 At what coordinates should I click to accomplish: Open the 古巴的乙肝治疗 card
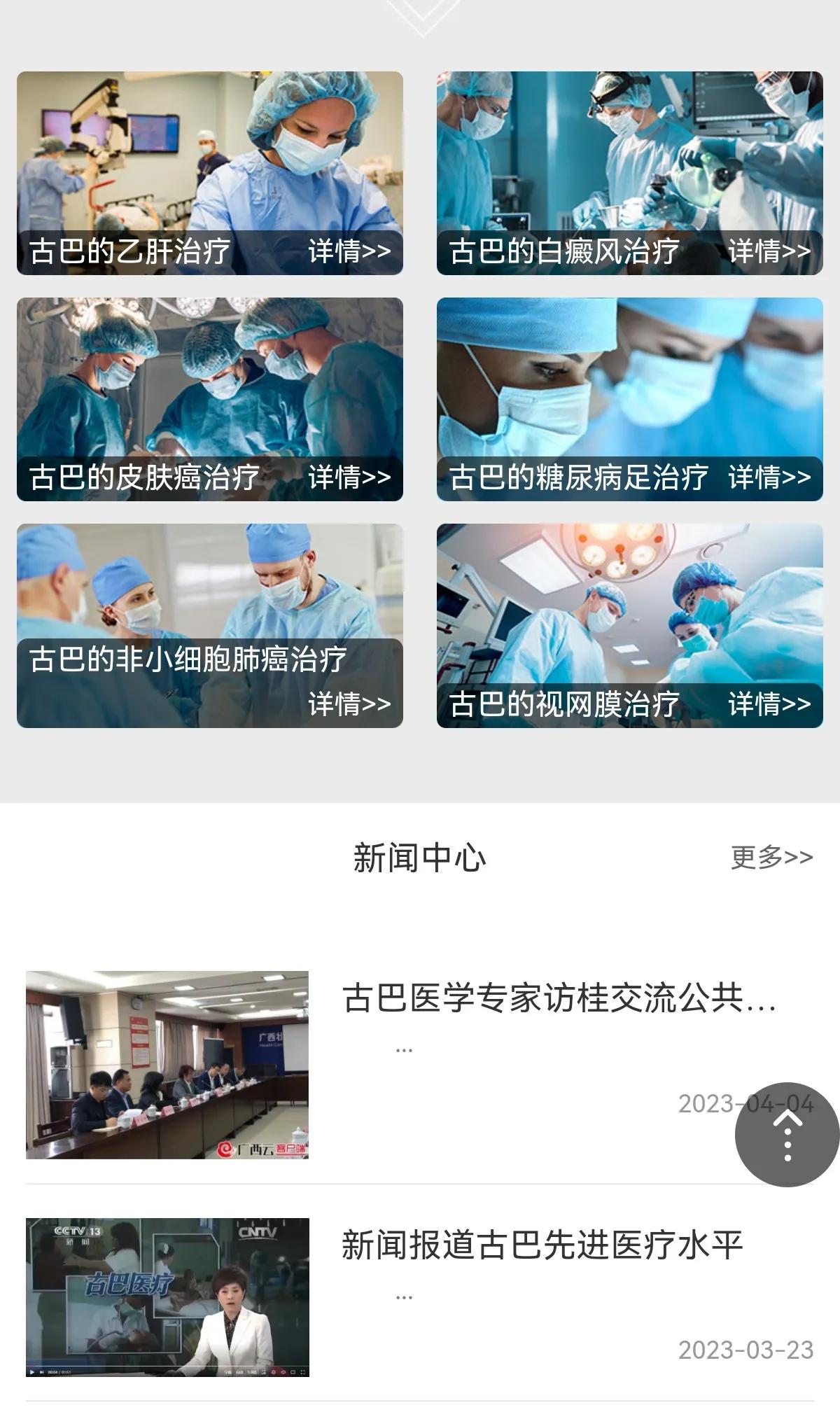[210, 173]
